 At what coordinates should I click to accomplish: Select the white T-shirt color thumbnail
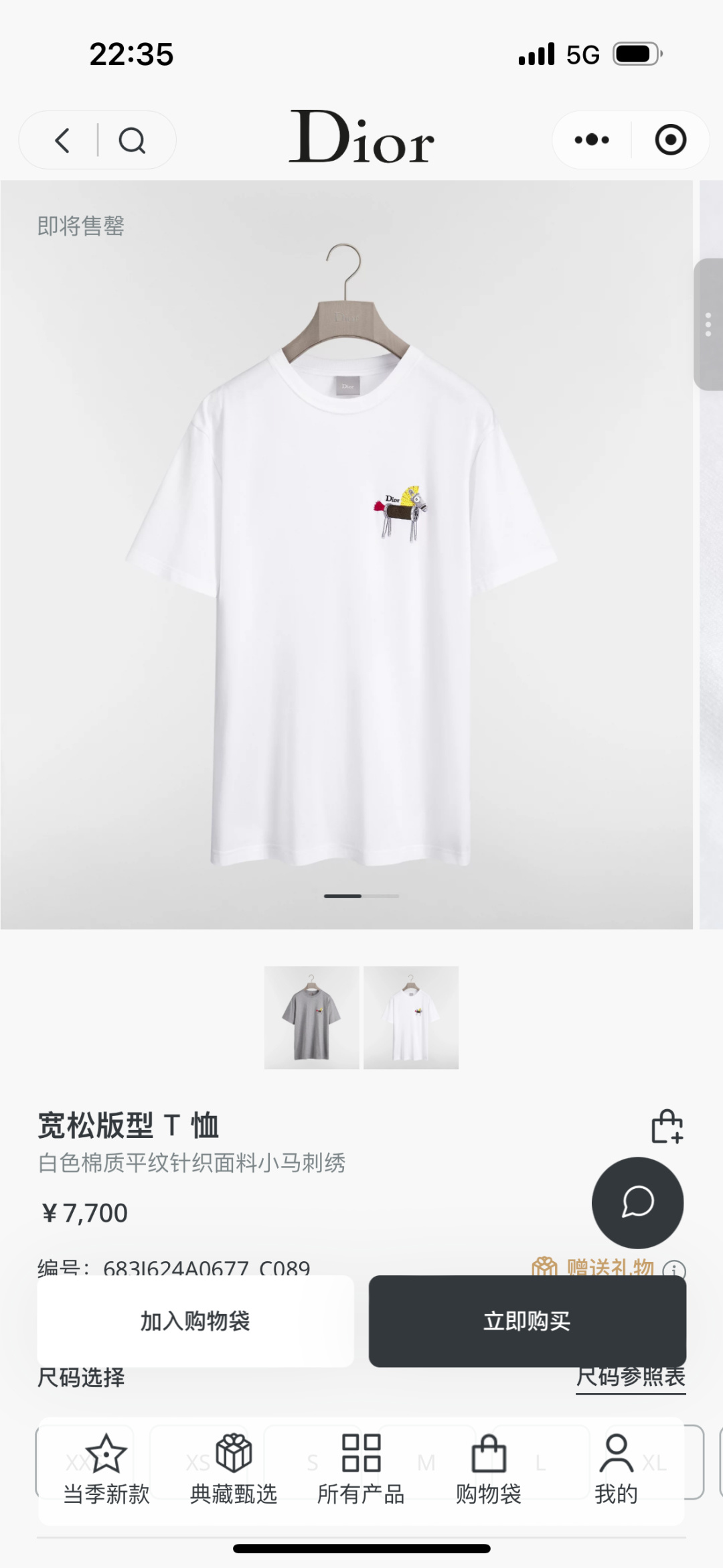point(411,1017)
